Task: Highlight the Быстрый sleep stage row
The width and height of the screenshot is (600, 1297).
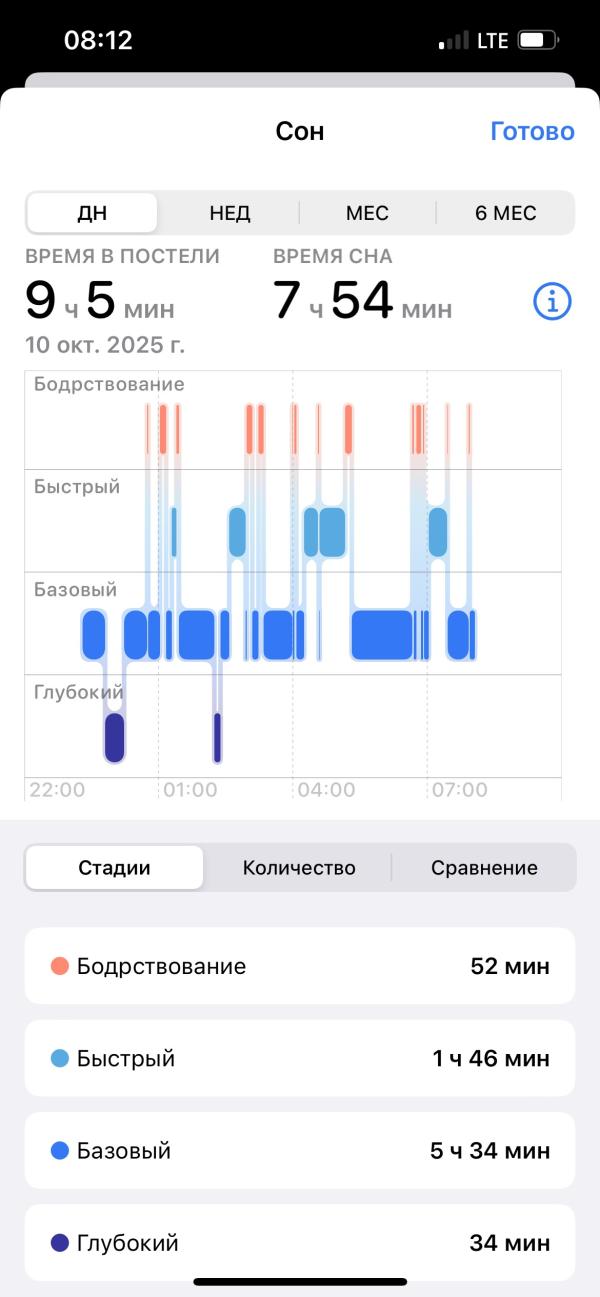Action: (x=300, y=1058)
